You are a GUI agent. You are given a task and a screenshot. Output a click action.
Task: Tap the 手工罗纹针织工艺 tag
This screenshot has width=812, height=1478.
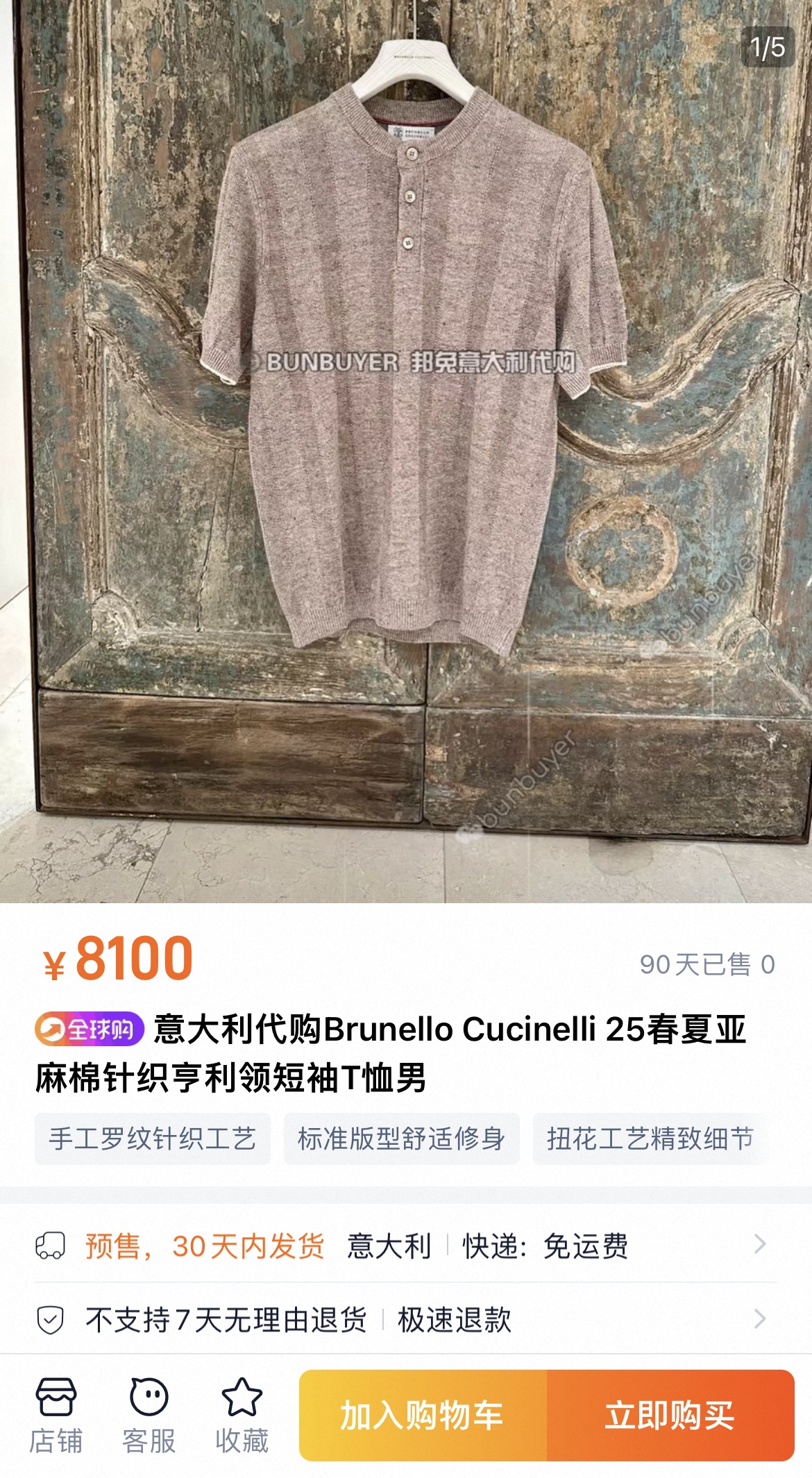(x=153, y=1139)
